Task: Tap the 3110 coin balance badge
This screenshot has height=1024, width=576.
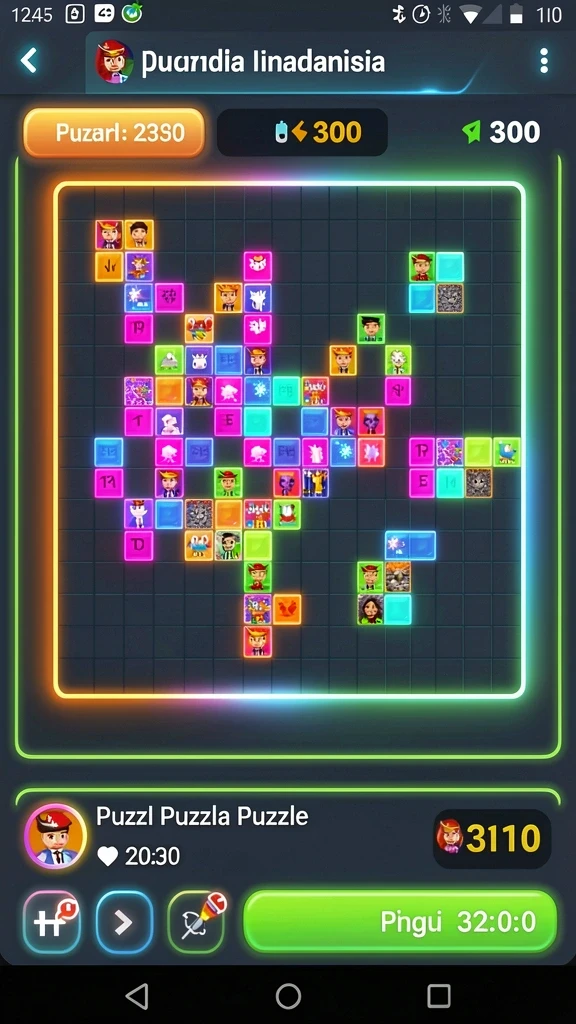Action: pyautogui.click(x=492, y=839)
